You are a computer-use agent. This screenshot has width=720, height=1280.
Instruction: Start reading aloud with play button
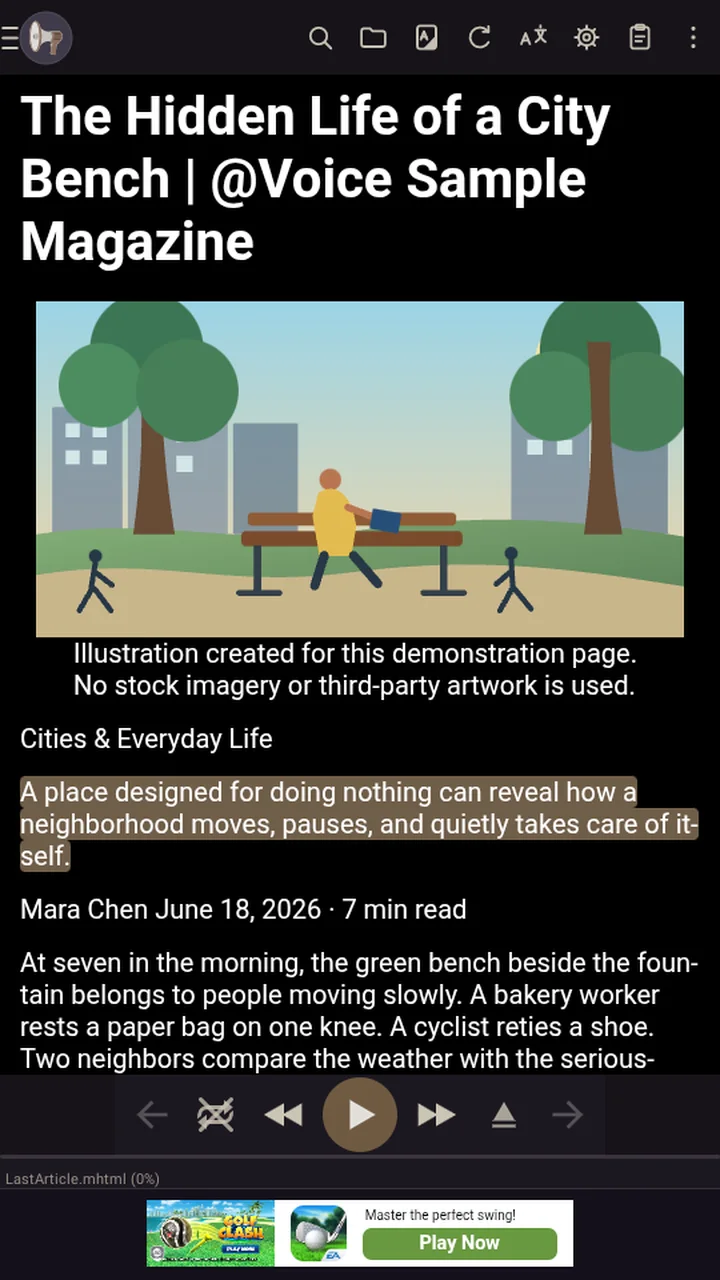pyautogui.click(x=360, y=1115)
